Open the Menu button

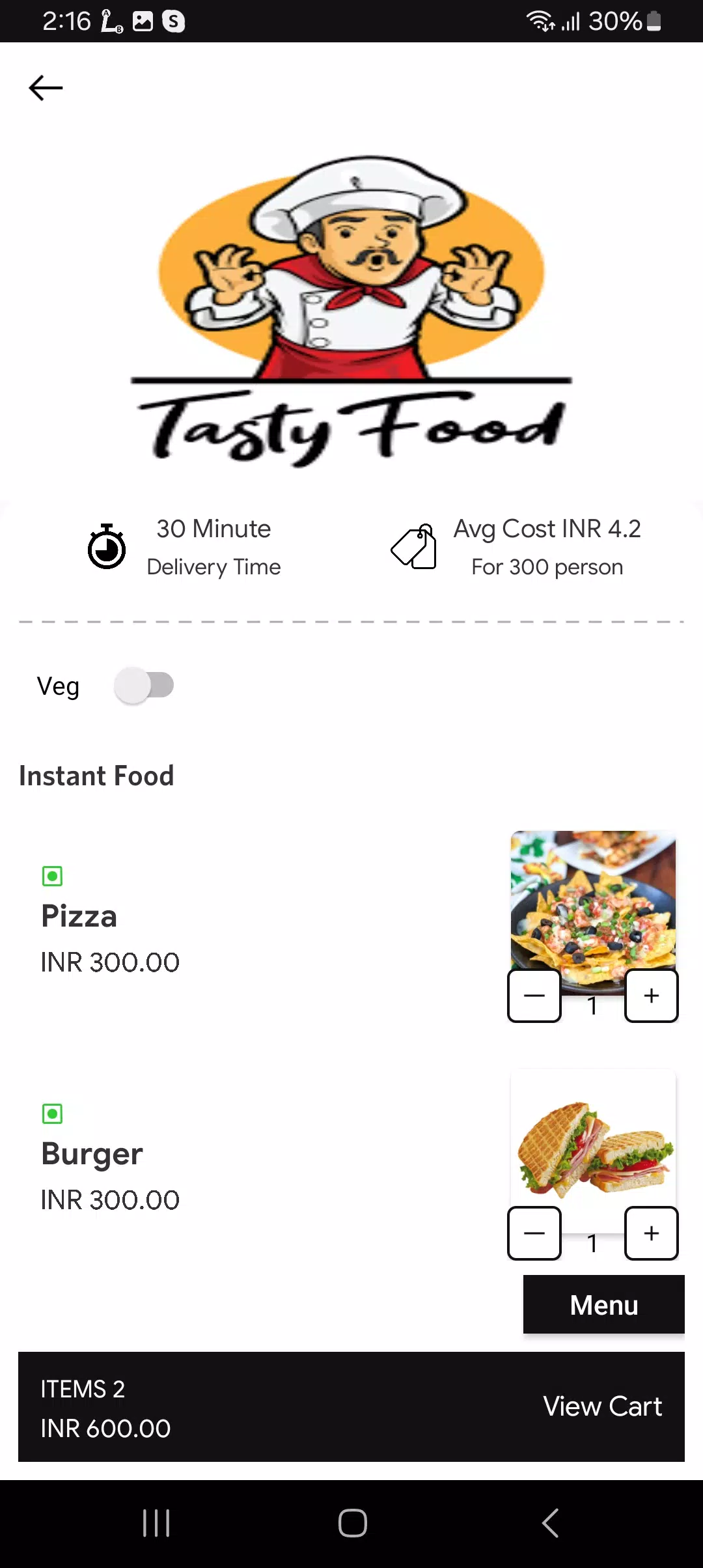(604, 1304)
